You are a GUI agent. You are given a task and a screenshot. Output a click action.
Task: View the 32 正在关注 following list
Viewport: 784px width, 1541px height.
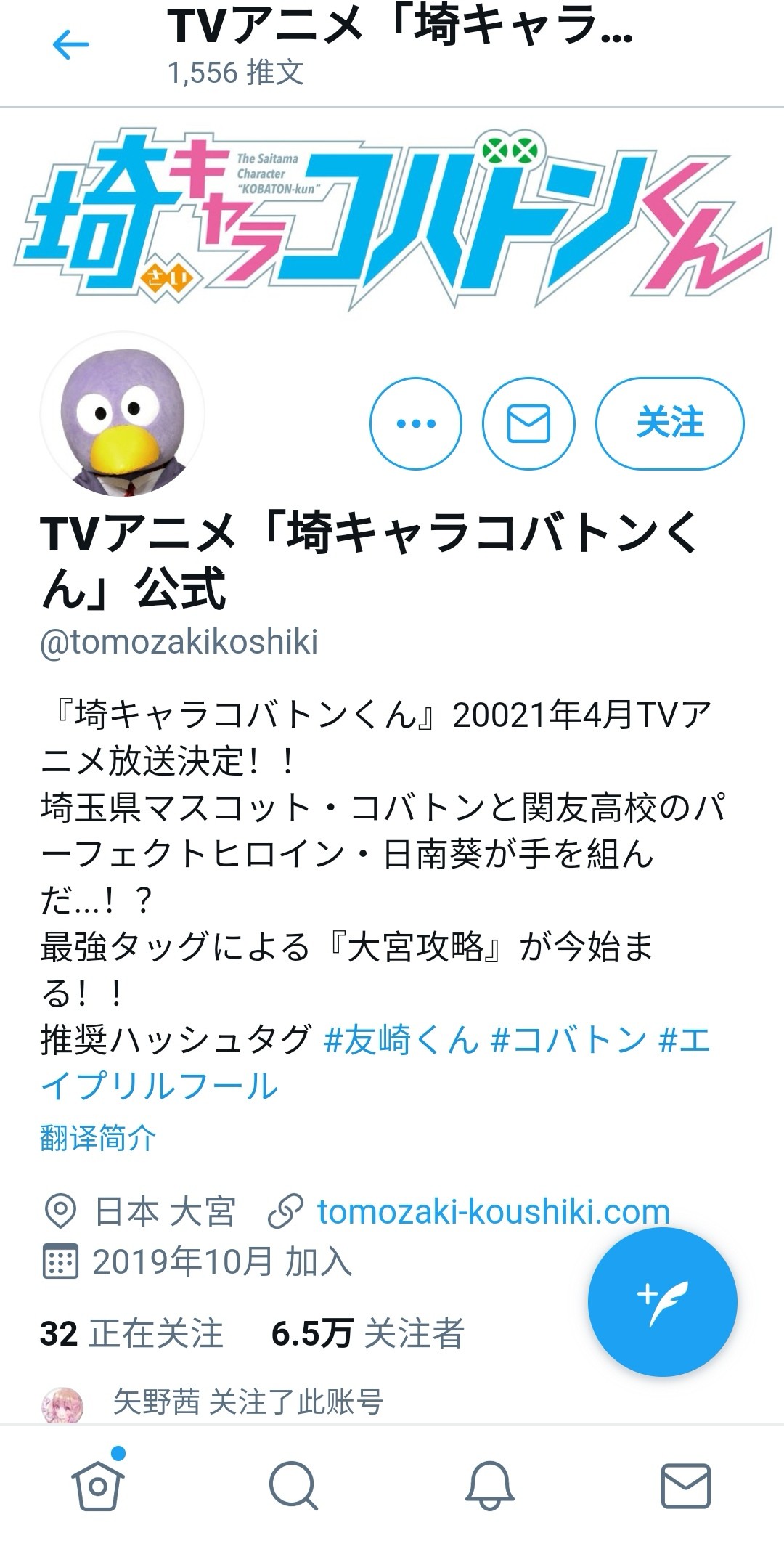(131, 1334)
